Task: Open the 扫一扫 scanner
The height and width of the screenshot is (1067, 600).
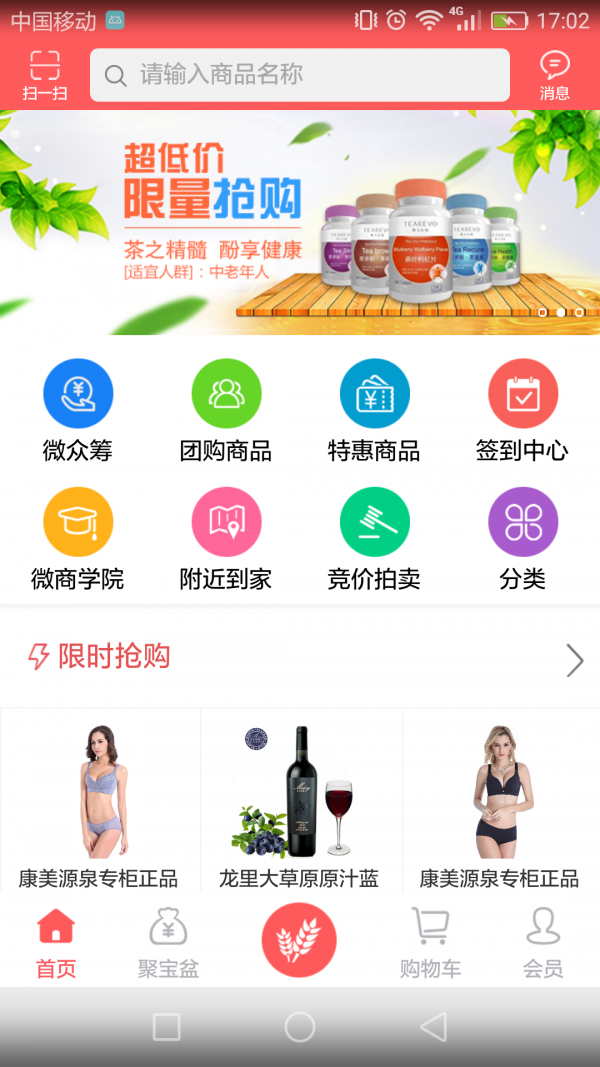Action: [x=45, y=75]
